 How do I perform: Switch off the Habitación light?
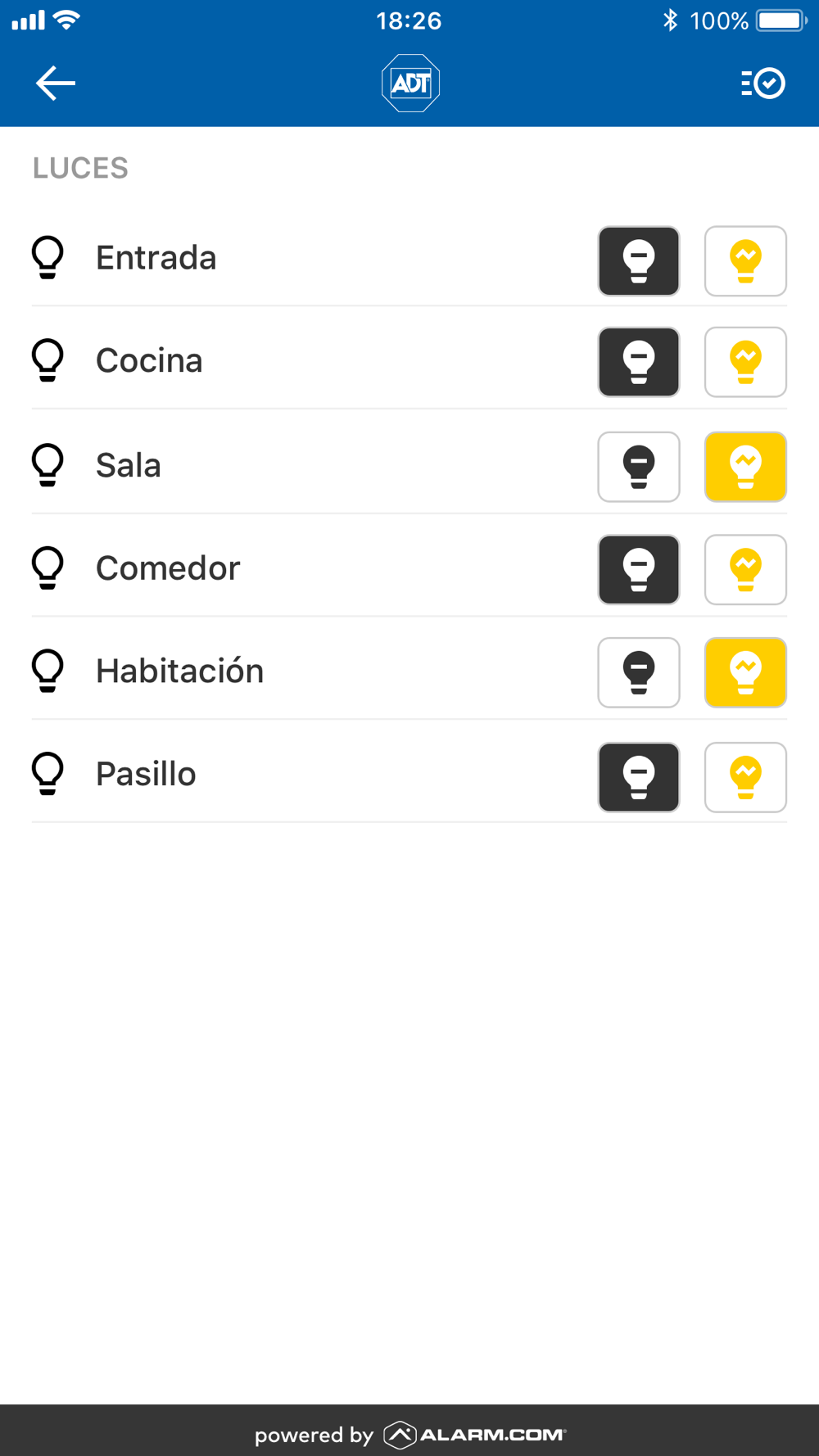[639, 672]
